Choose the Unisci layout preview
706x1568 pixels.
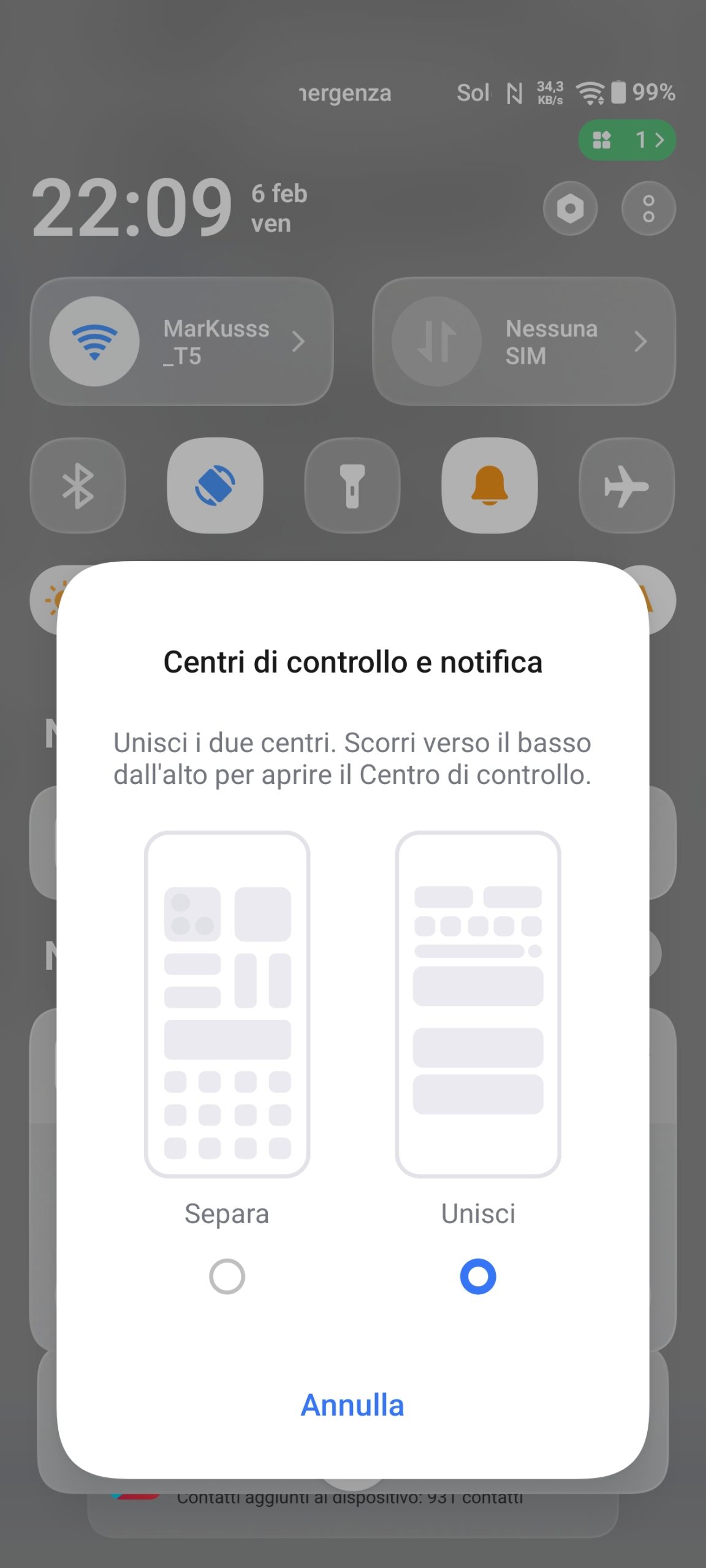pos(478,1004)
